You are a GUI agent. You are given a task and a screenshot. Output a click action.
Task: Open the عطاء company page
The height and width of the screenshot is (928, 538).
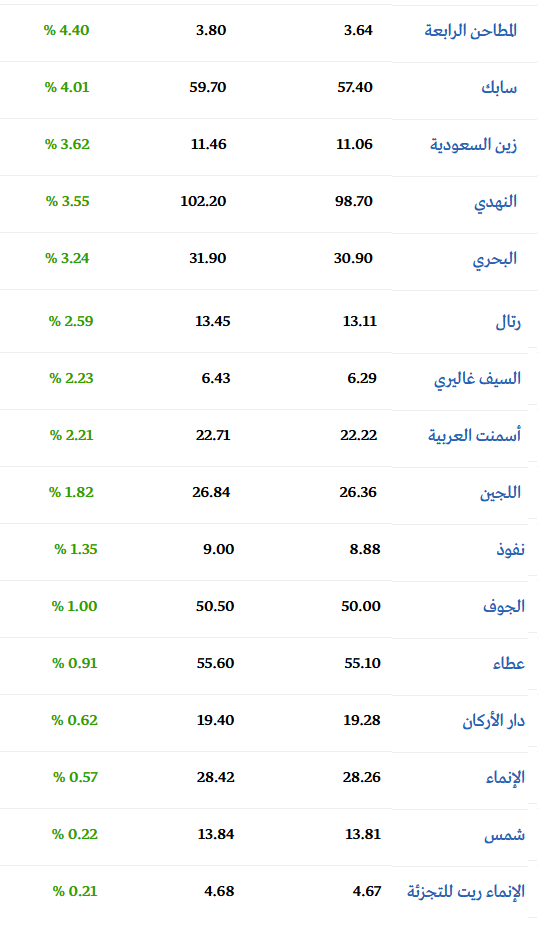pyautogui.click(x=508, y=663)
